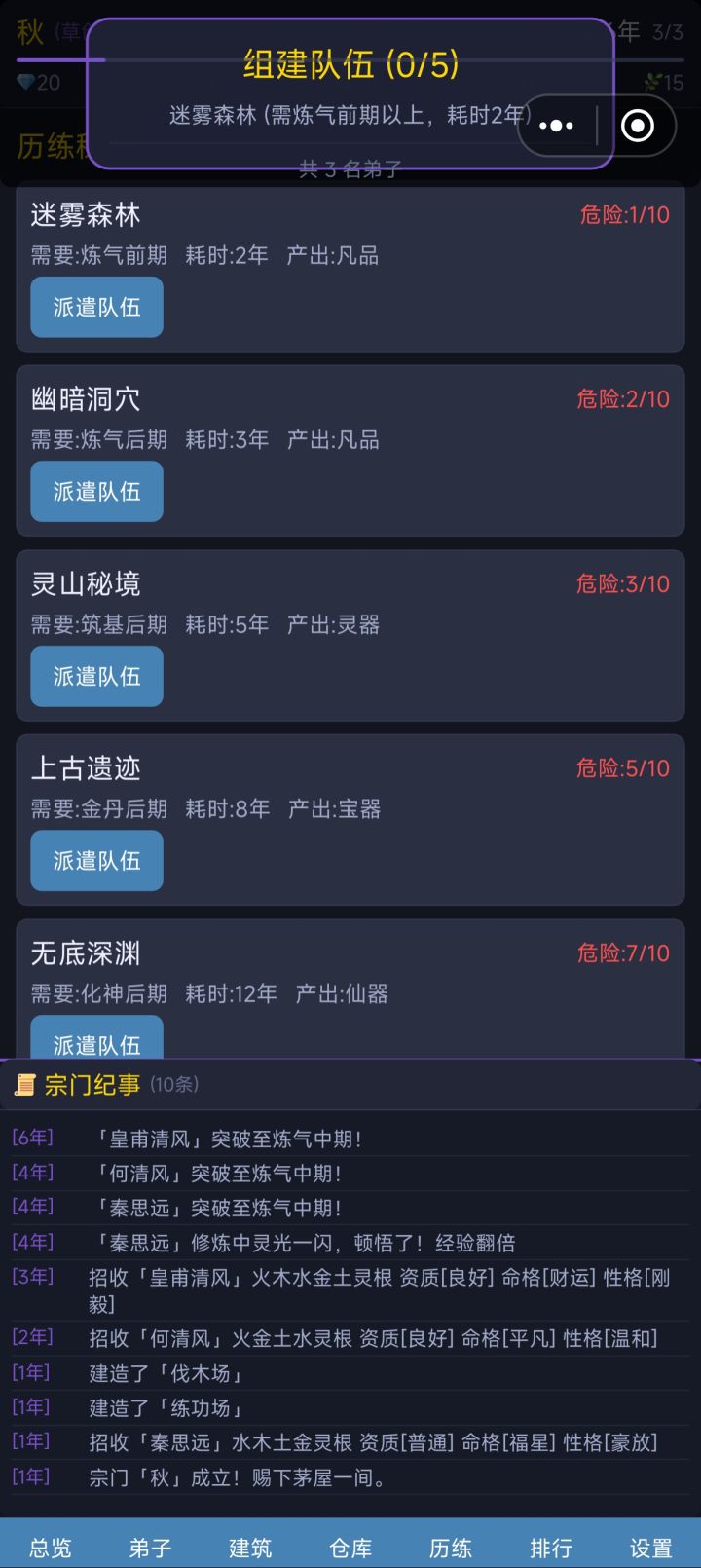Click the 组建队伍 dialog title
The width and height of the screenshot is (701, 1568).
coord(350,68)
